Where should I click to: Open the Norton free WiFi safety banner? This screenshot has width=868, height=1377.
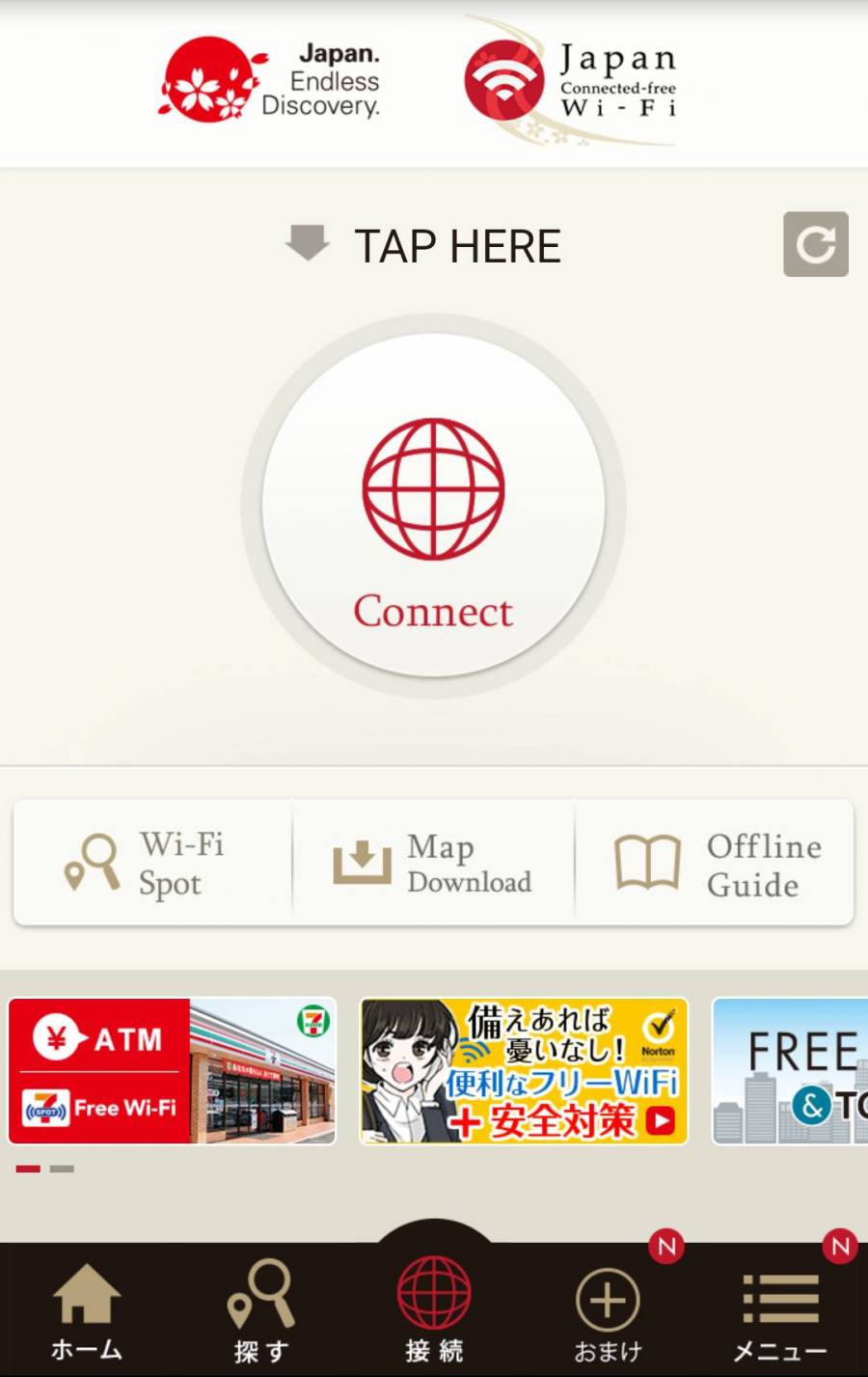click(x=524, y=1071)
